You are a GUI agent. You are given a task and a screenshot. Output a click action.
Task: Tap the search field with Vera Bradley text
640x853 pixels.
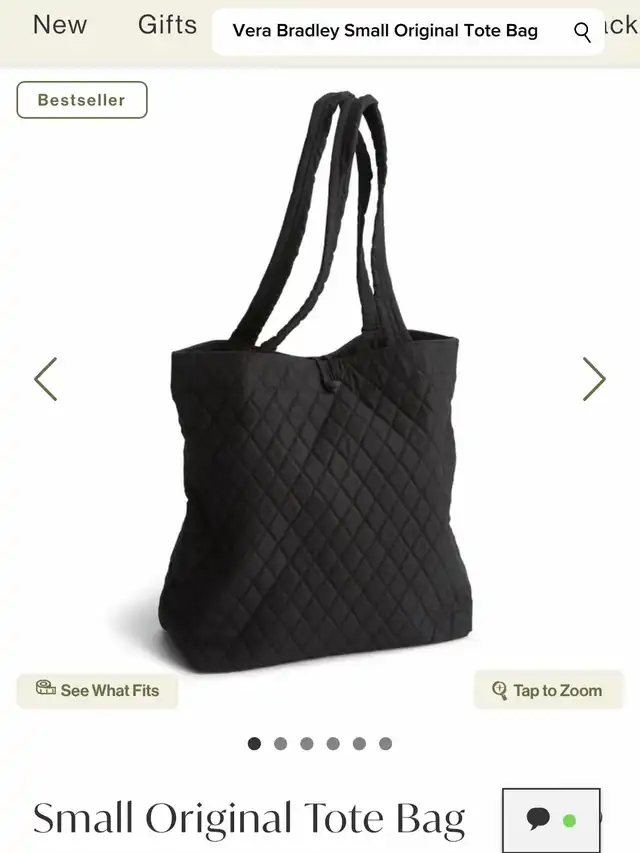385,31
